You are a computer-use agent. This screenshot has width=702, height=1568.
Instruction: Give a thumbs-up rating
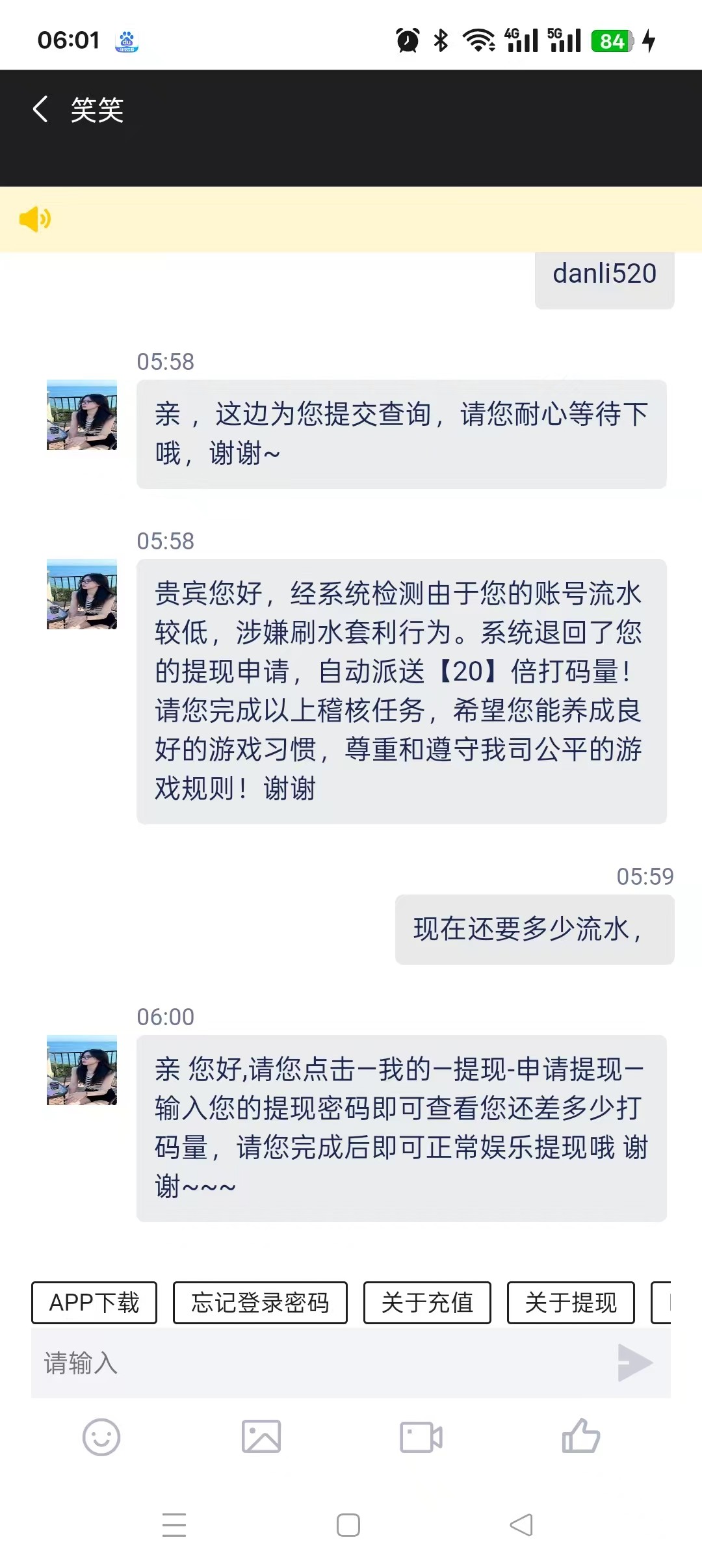pos(581,1437)
